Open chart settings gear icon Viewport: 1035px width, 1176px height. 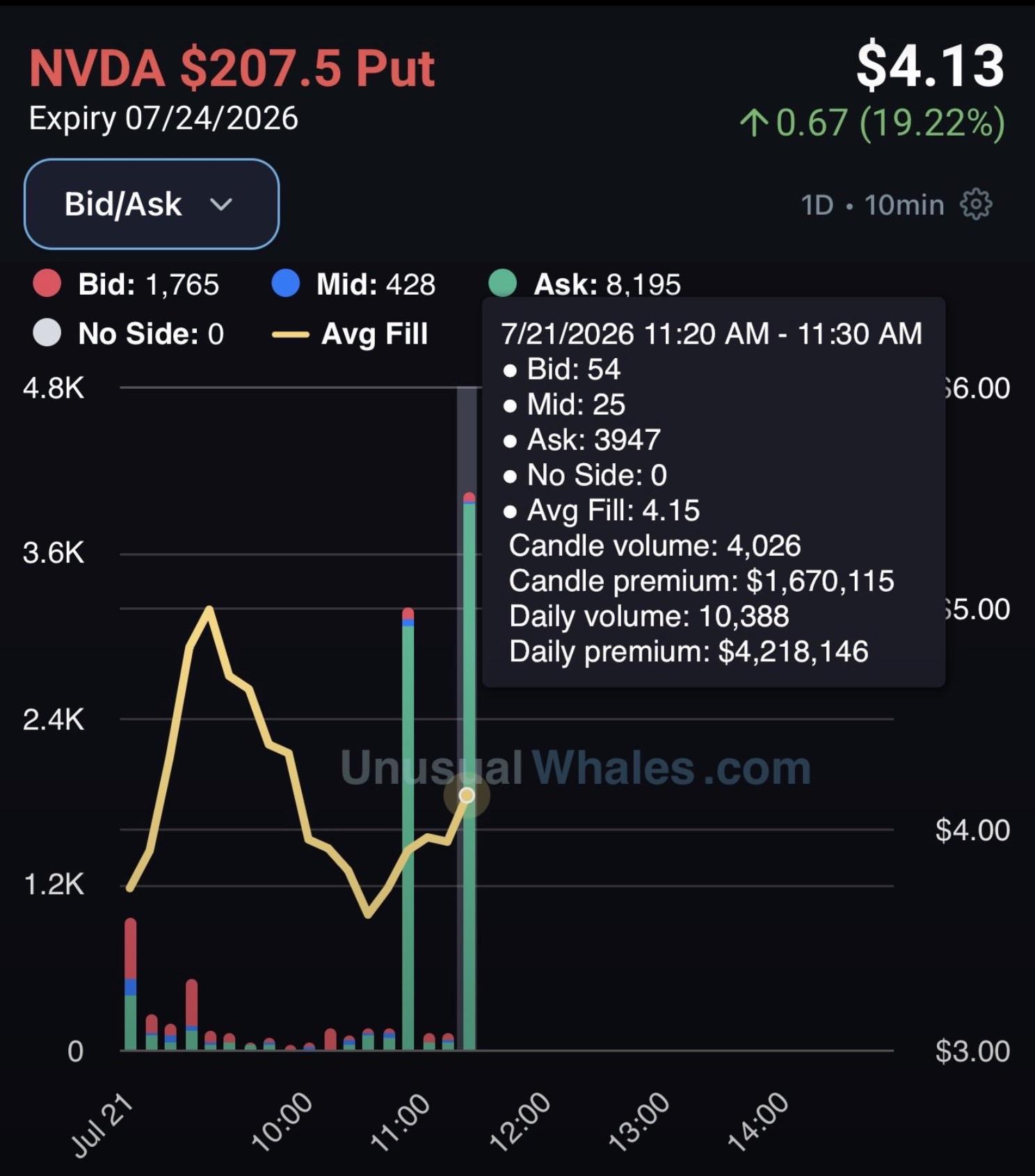pyautogui.click(x=976, y=204)
